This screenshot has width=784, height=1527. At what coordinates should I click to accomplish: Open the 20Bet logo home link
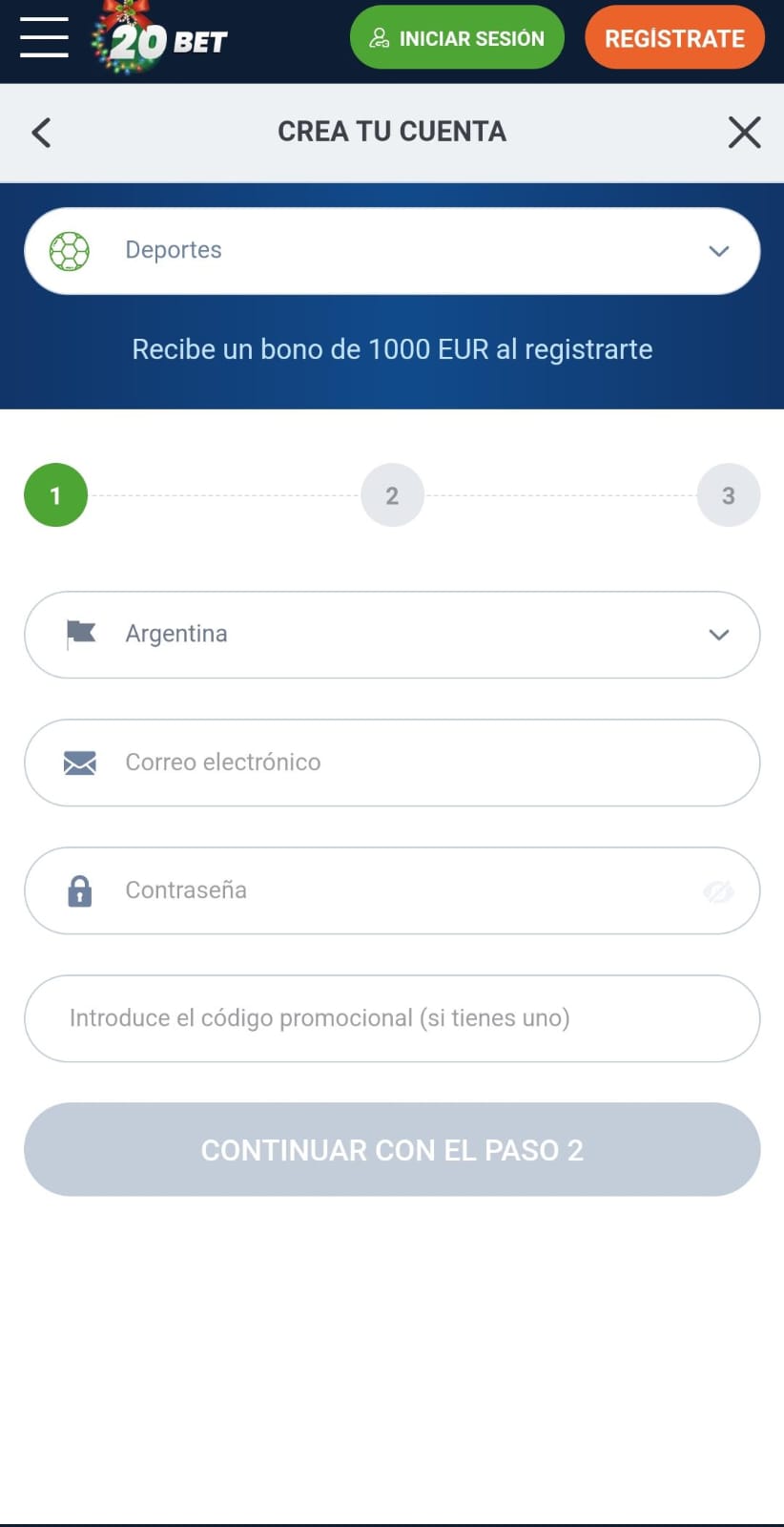point(160,40)
